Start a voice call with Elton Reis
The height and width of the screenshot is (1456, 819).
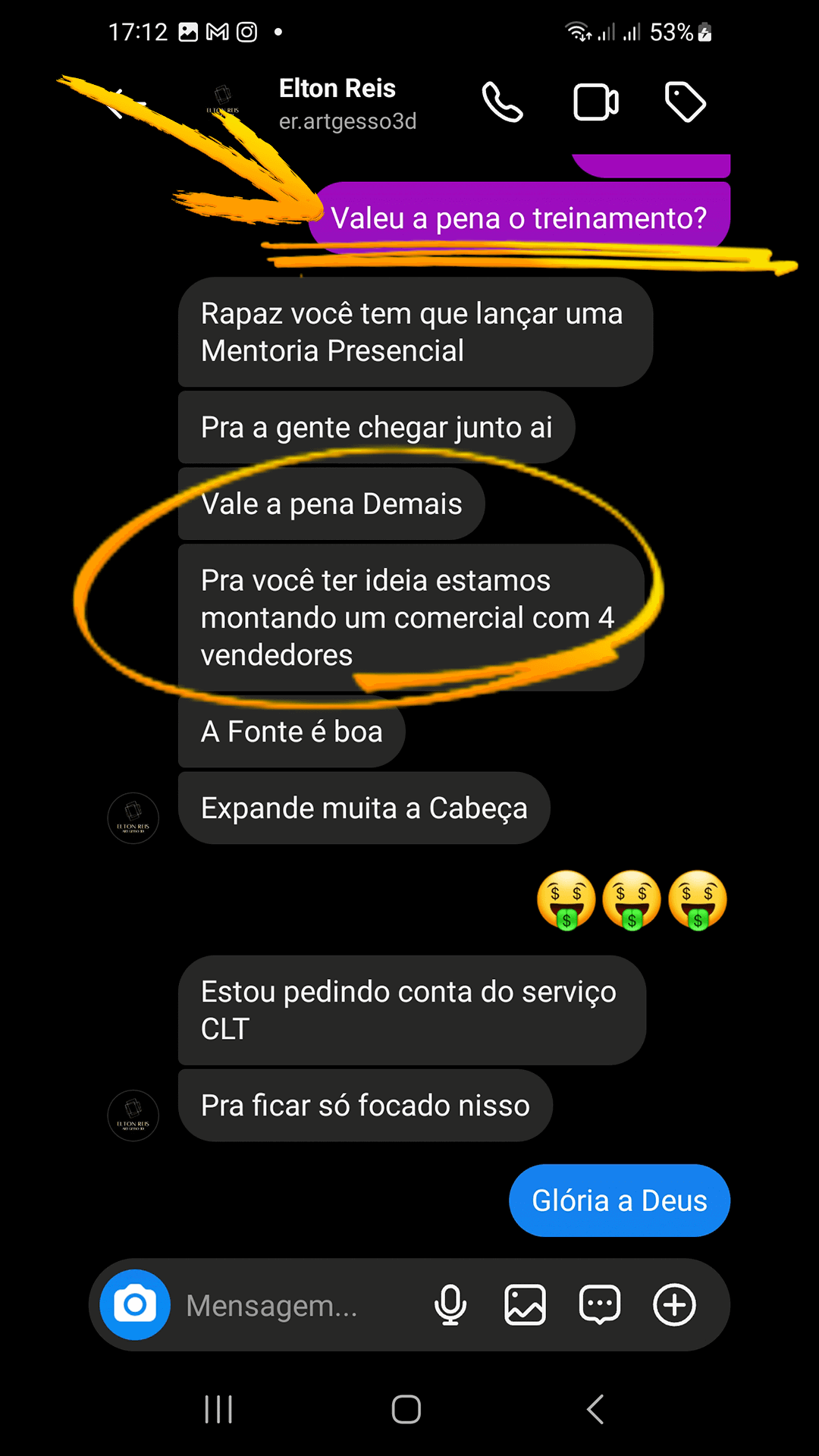point(503,101)
